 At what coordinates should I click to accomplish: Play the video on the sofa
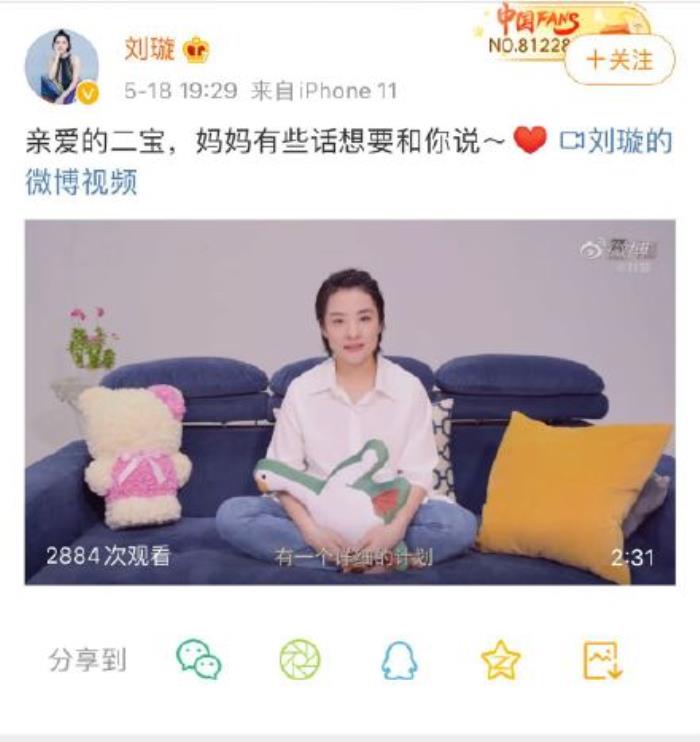click(x=349, y=402)
